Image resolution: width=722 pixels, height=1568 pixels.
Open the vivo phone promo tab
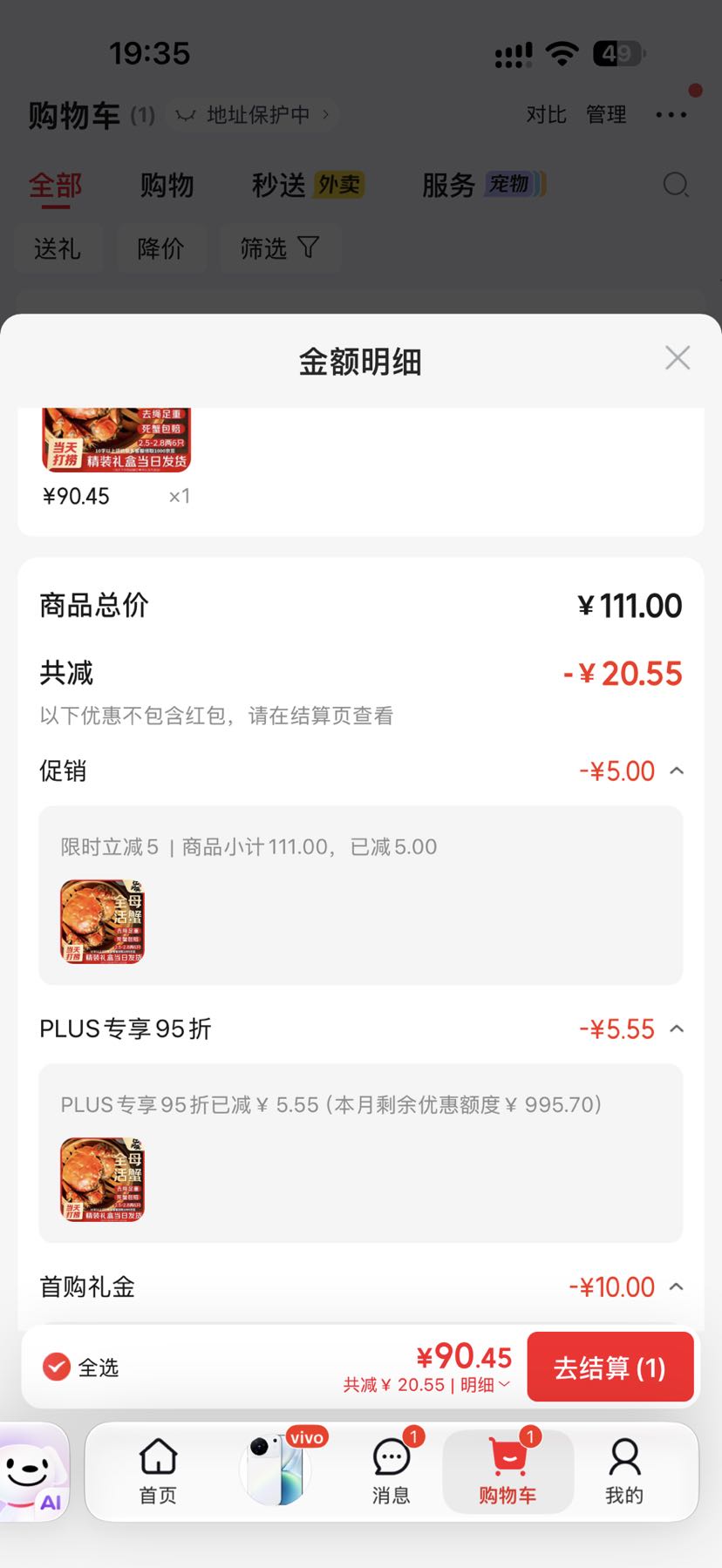pyautogui.click(x=277, y=1471)
